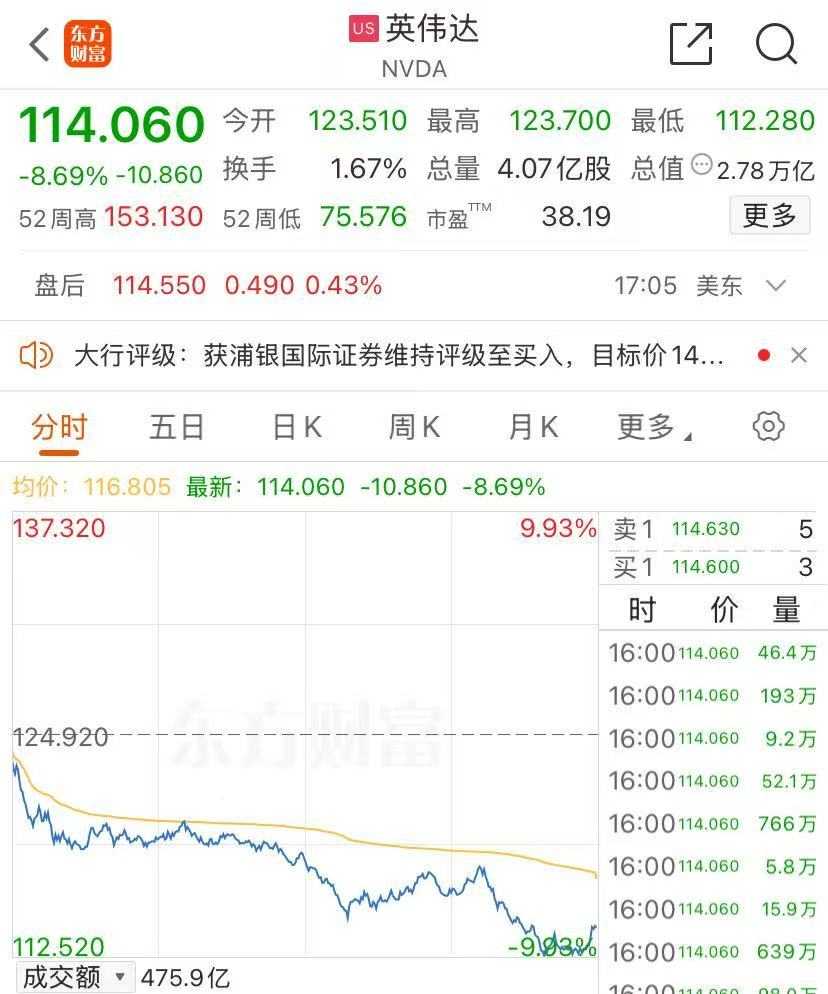Screen dimensions: 828x994
Task: Open chart settings gear icon
Action: [768, 426]
